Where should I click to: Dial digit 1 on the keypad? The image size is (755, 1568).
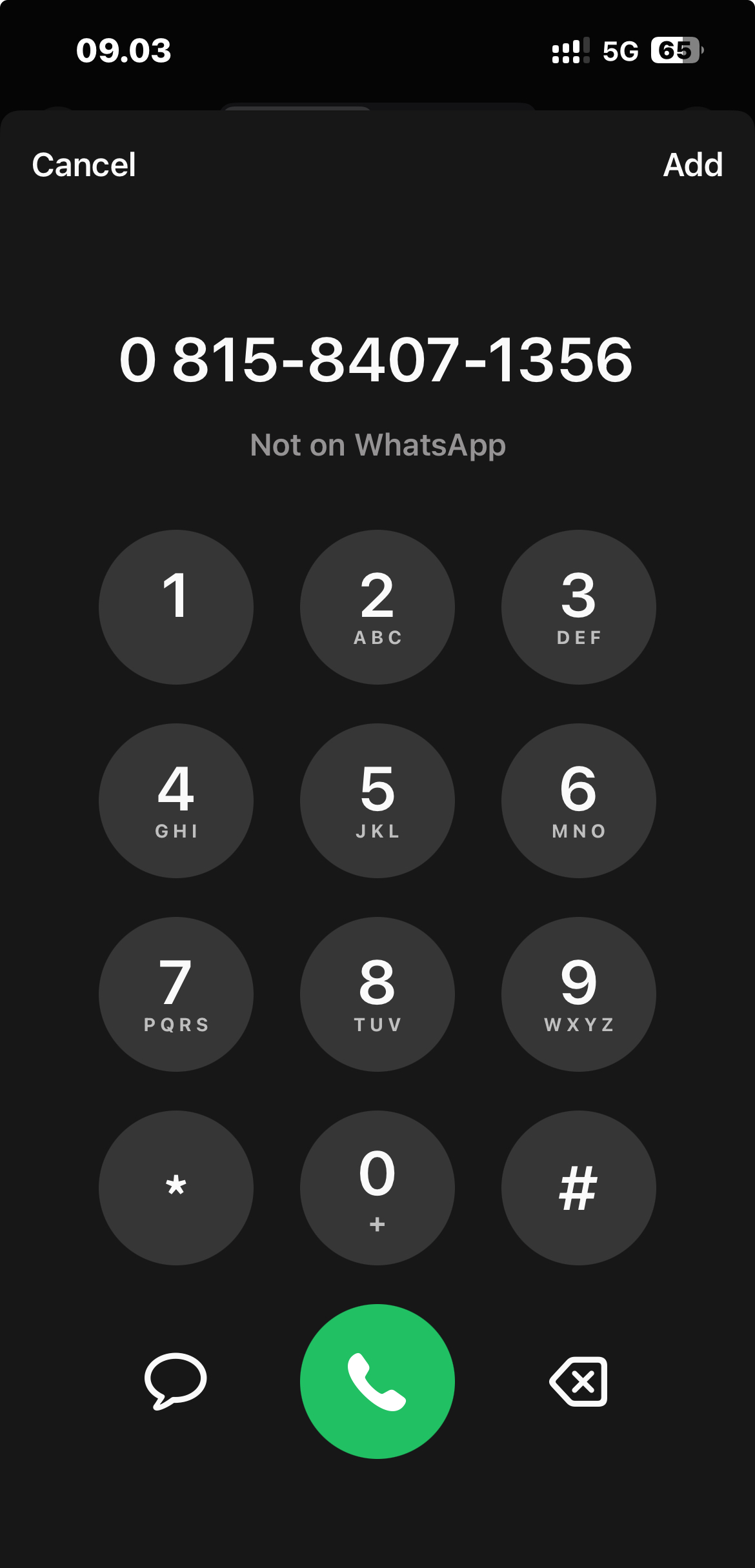[x=176, y=607]
